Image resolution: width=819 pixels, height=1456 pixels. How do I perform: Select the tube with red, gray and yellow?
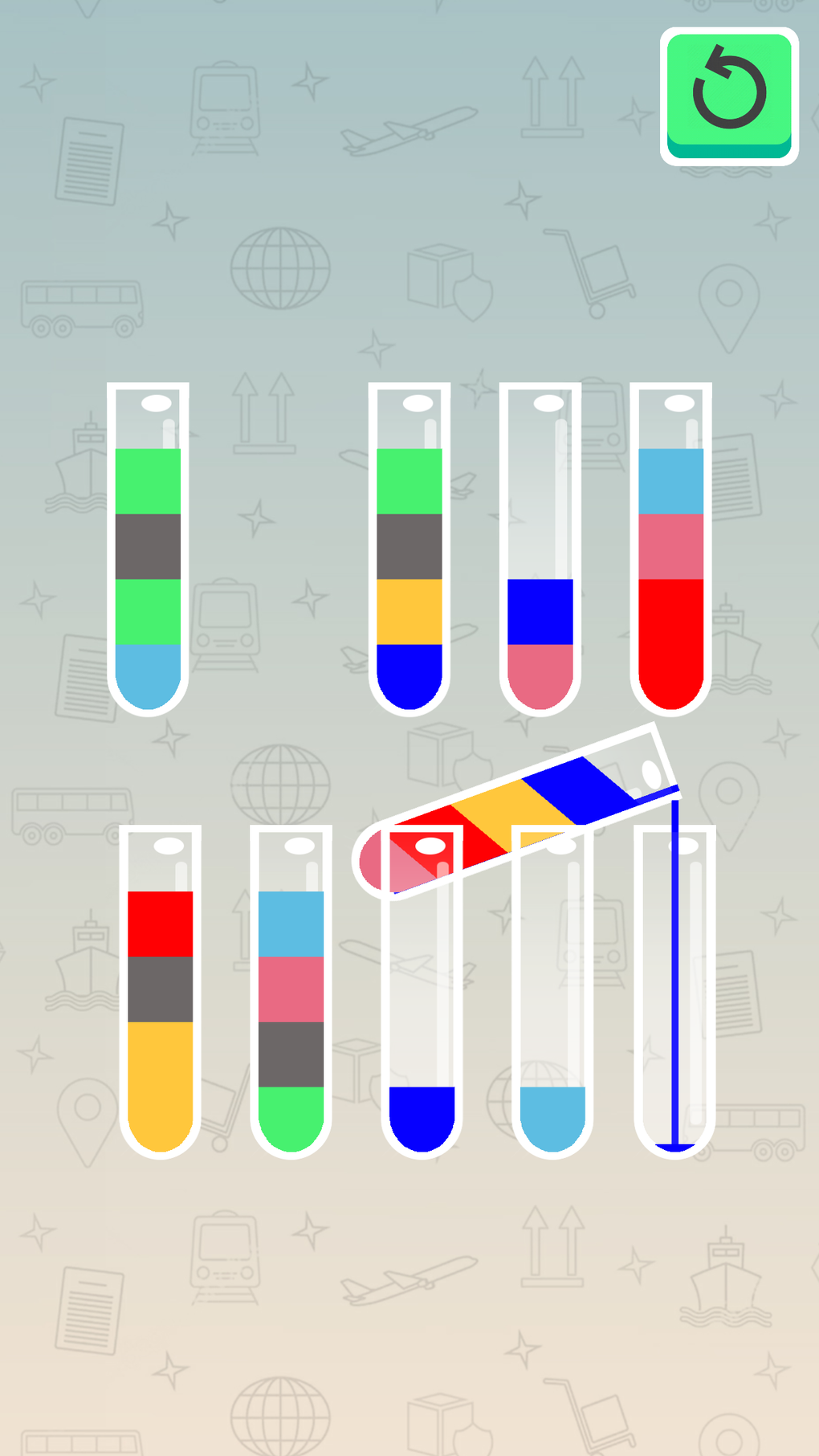[160, 992]
